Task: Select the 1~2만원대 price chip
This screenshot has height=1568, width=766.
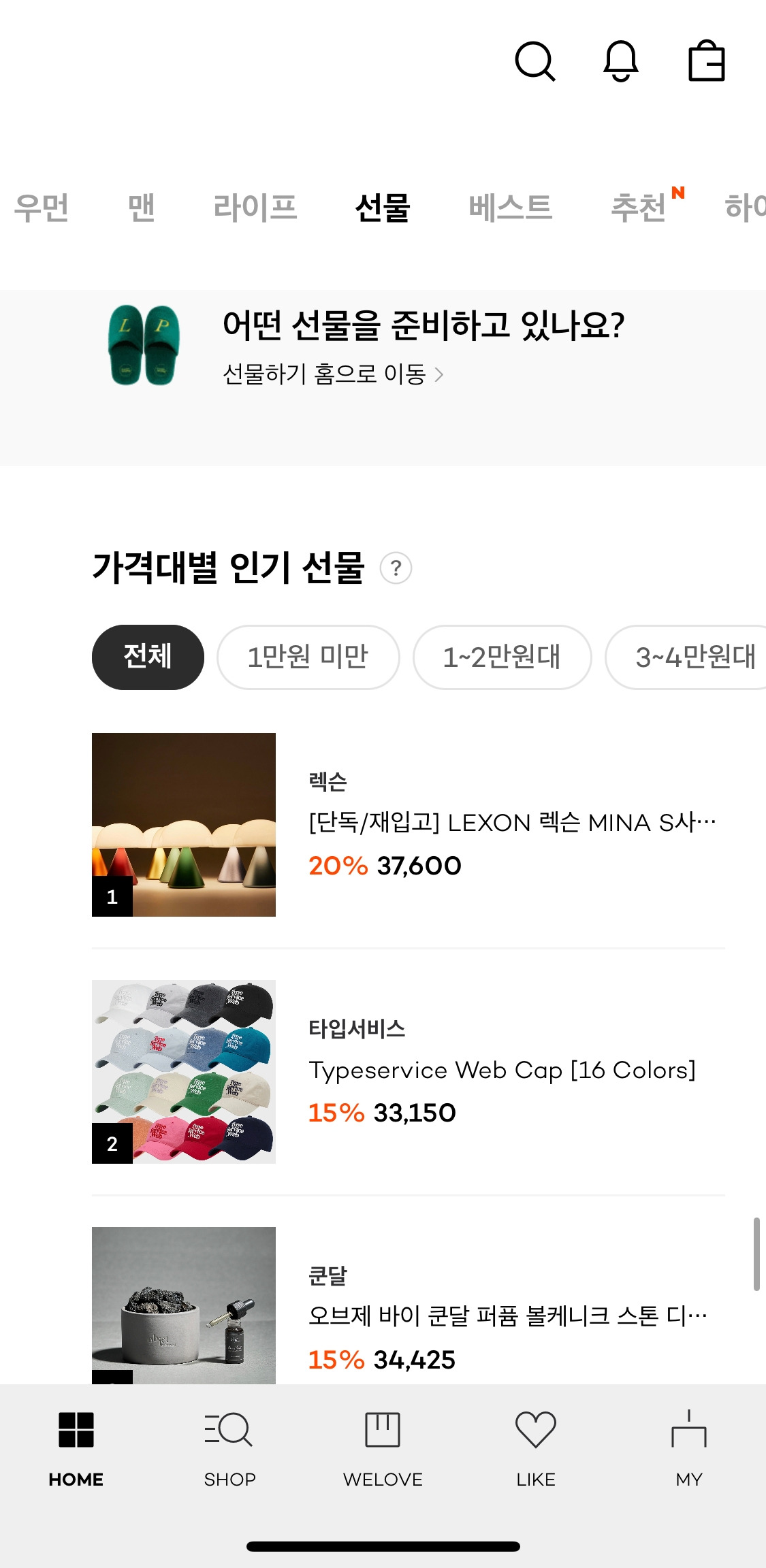Action: click(502, 657)
